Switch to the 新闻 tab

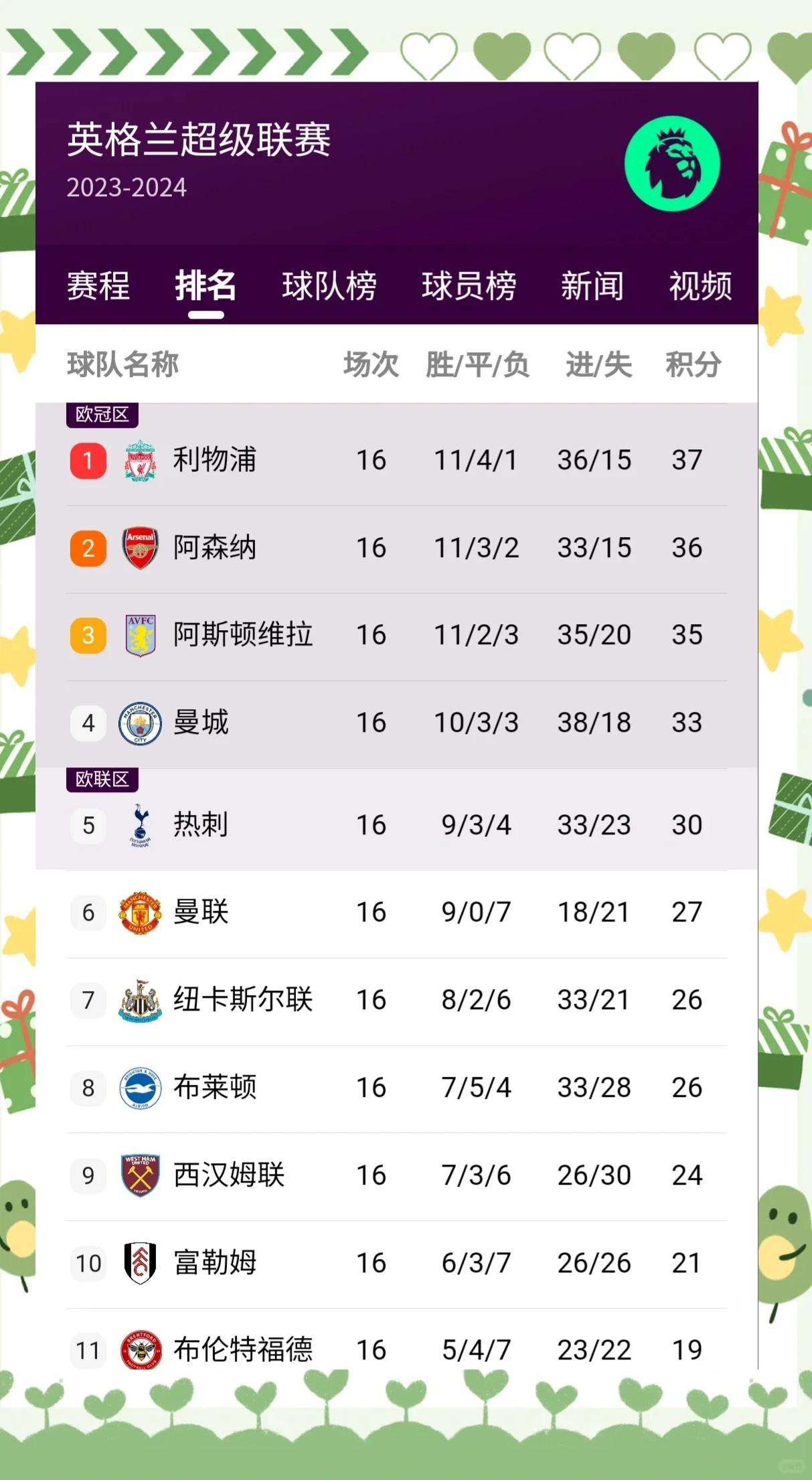coord(592,285)
